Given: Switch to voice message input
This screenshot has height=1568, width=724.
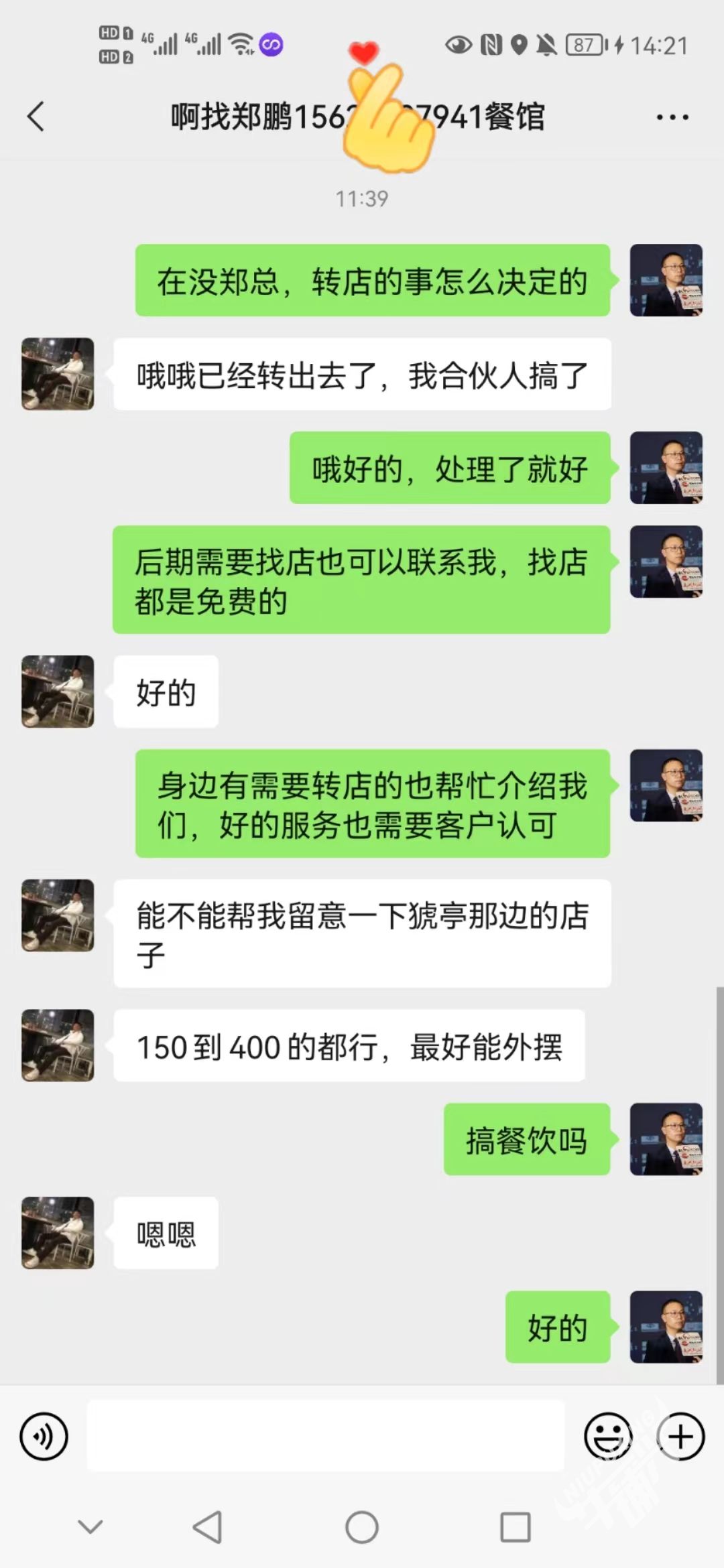Looking at the screenshot, I should pyautogui.click(x=44, y=1436).
